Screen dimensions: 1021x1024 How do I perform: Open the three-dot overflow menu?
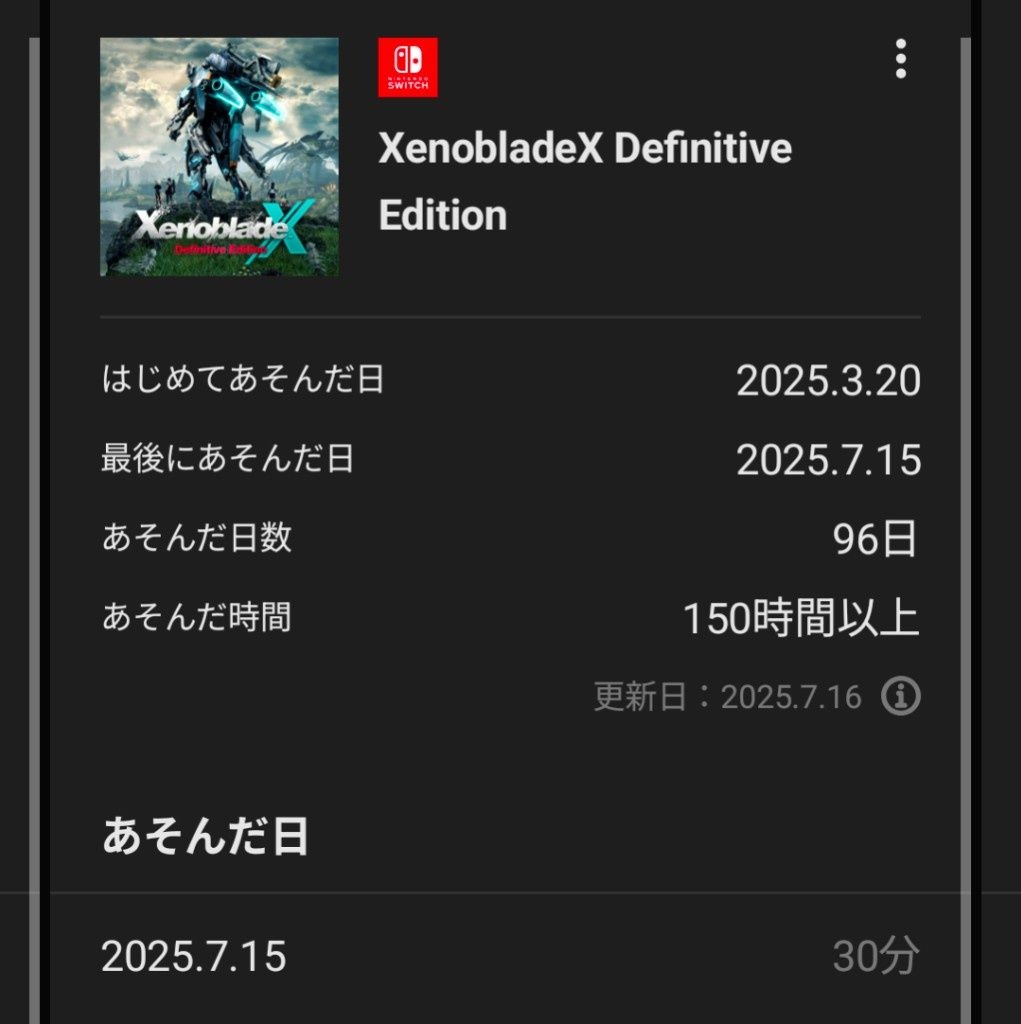pos(900,60)
